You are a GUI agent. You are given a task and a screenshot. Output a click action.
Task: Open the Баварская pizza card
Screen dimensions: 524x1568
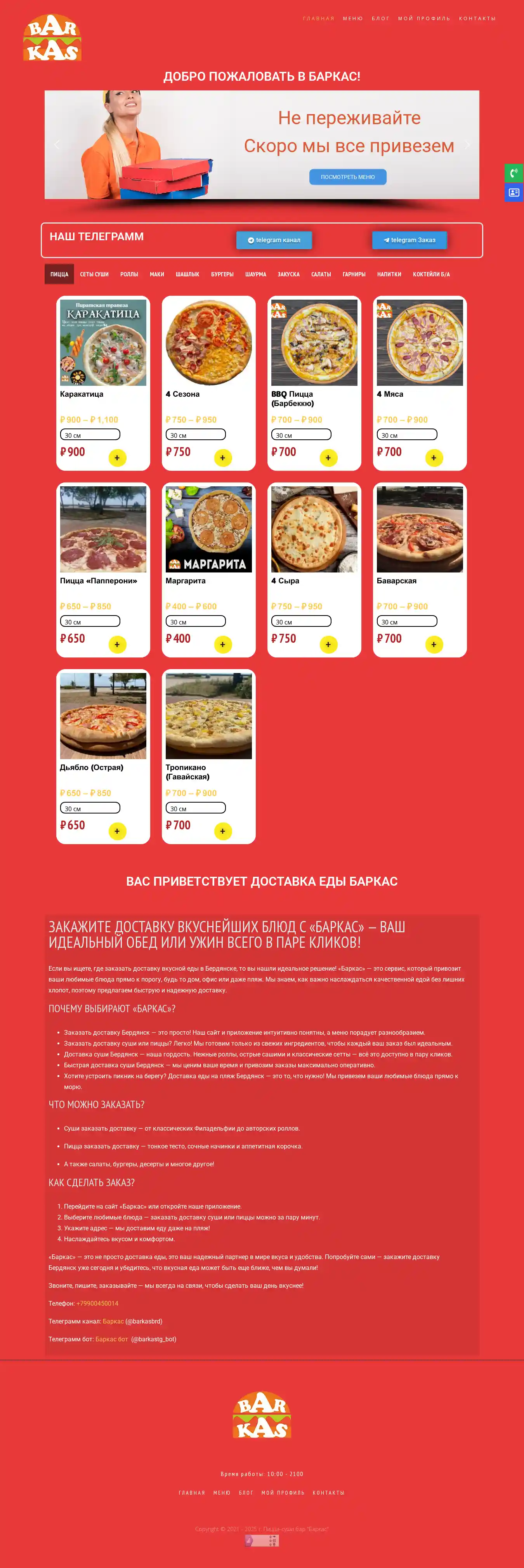(x=419, y=529)
